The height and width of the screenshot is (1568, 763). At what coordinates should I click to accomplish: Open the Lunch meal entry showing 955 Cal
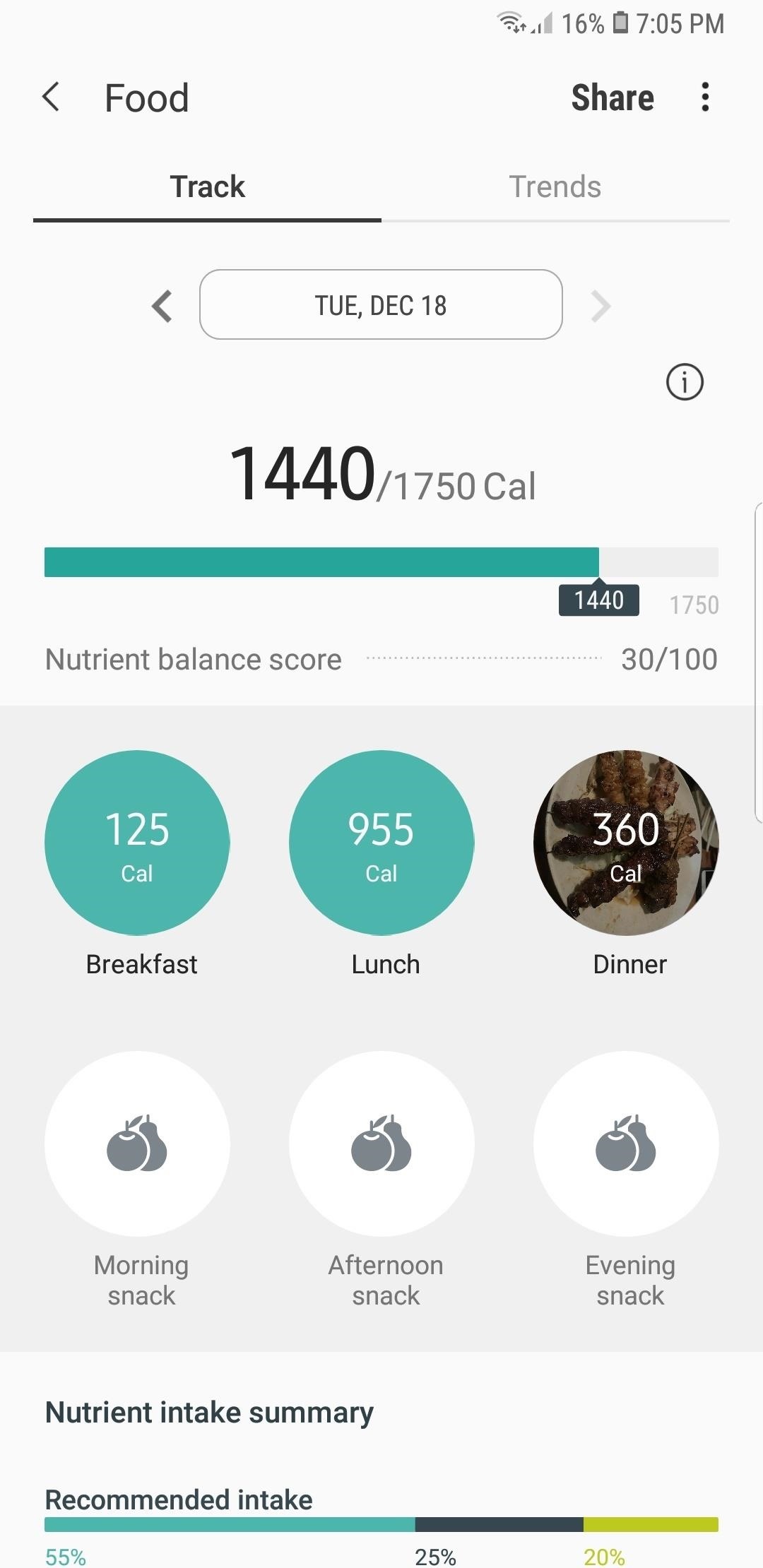click(381, 841)
